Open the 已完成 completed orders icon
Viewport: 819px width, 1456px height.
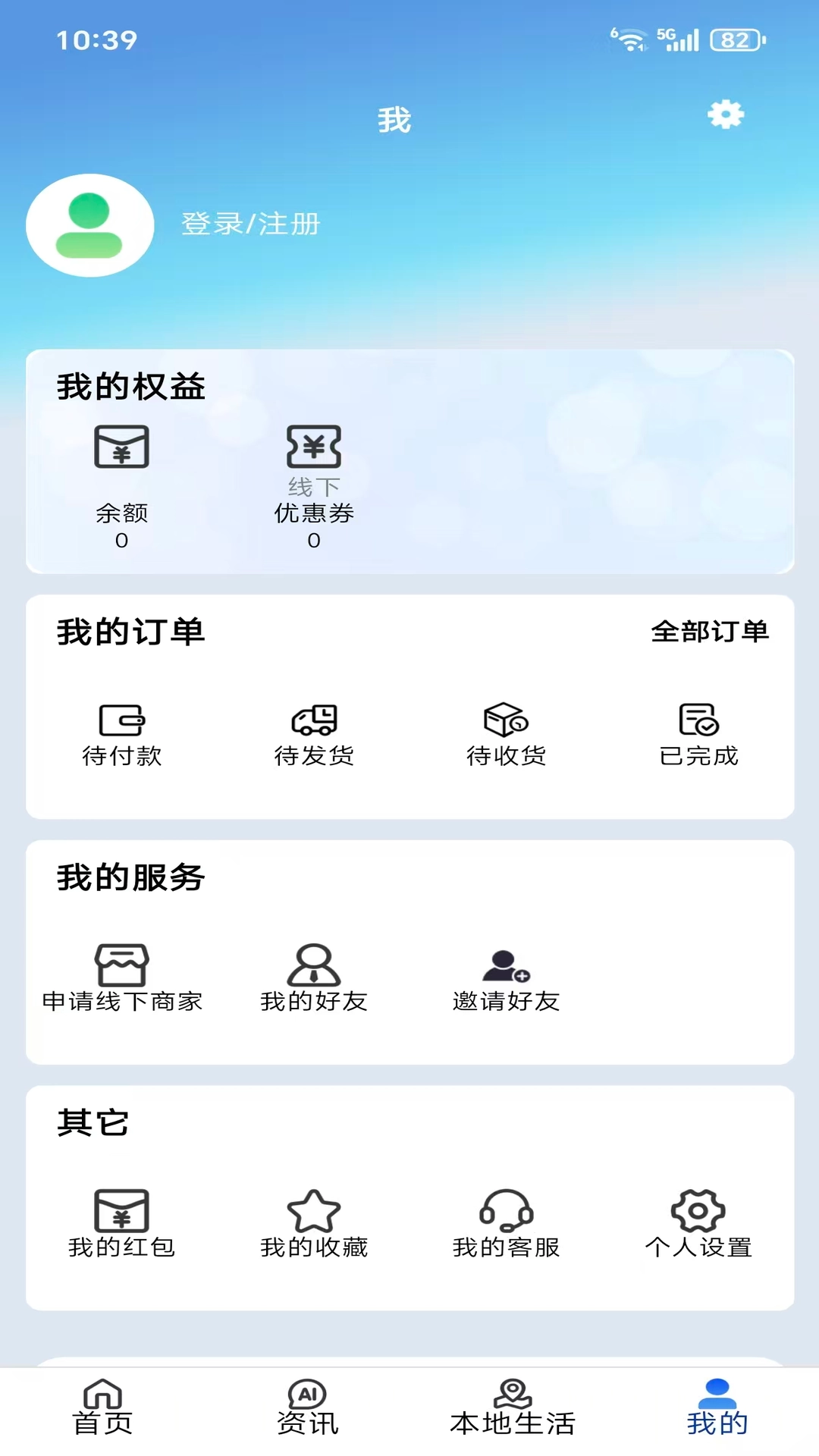point(699,720)
